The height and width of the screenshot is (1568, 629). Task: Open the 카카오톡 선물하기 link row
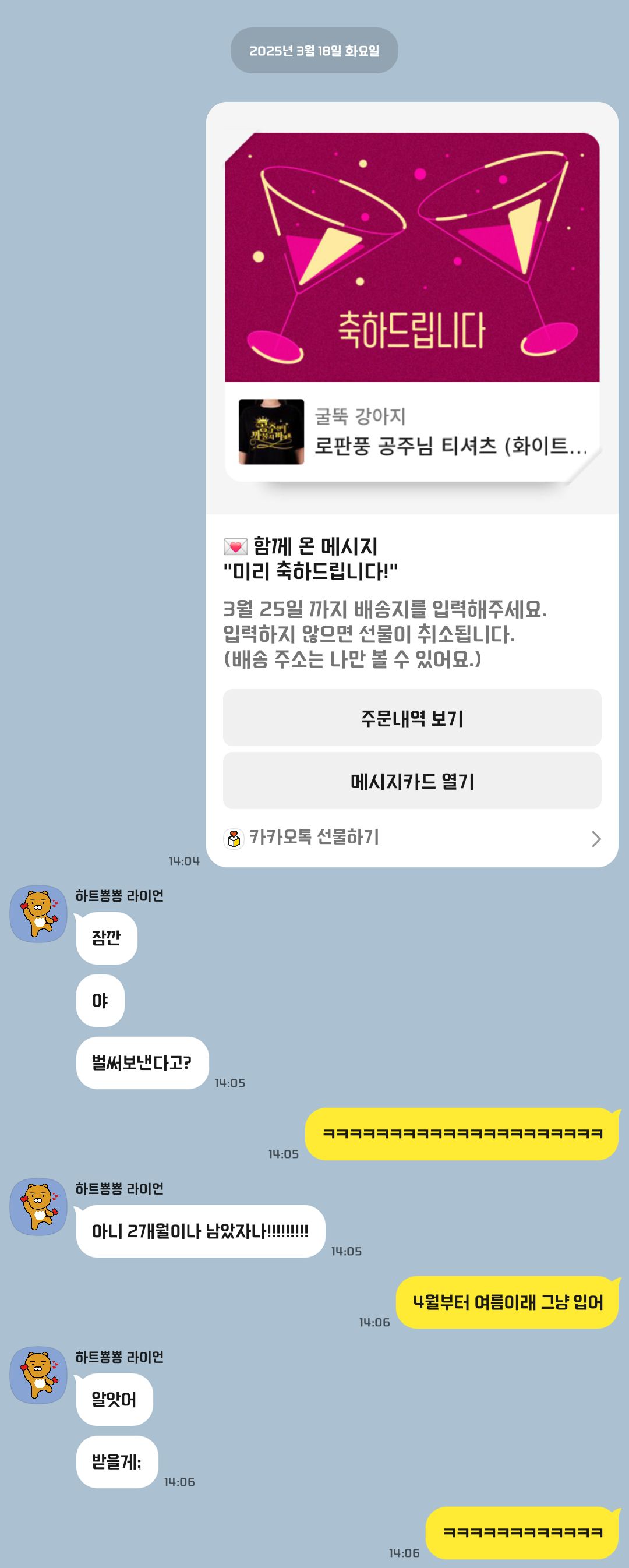click(412, 838)
